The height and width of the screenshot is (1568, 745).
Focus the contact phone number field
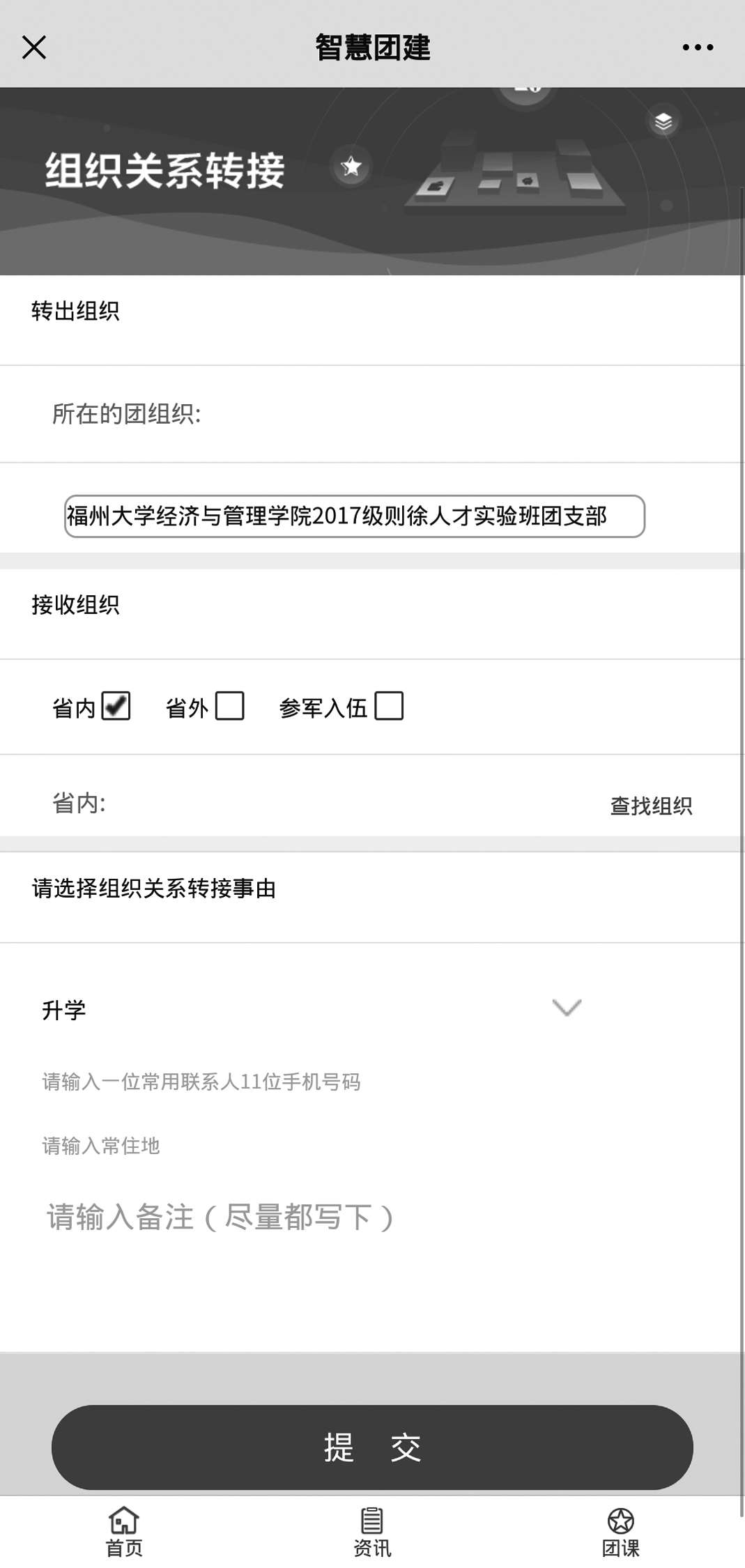(312, 1082)
